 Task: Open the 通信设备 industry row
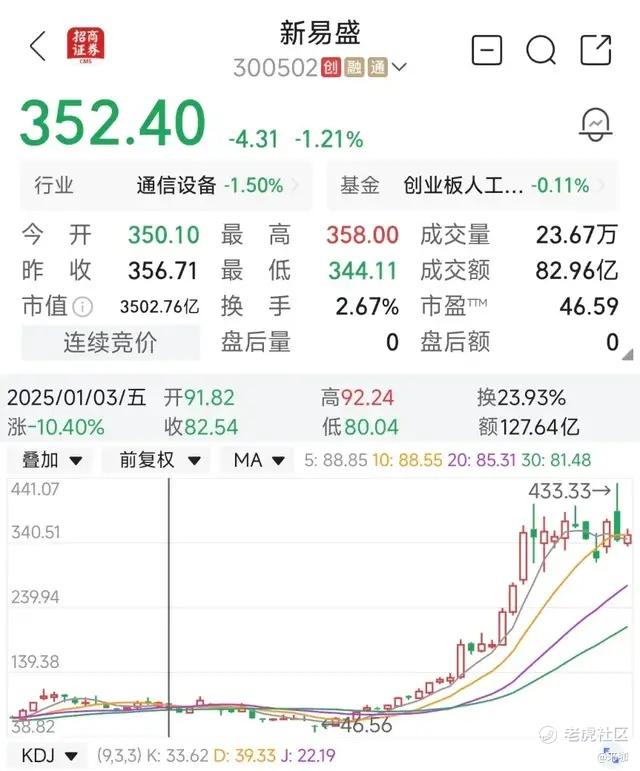(x=166, y=185)
